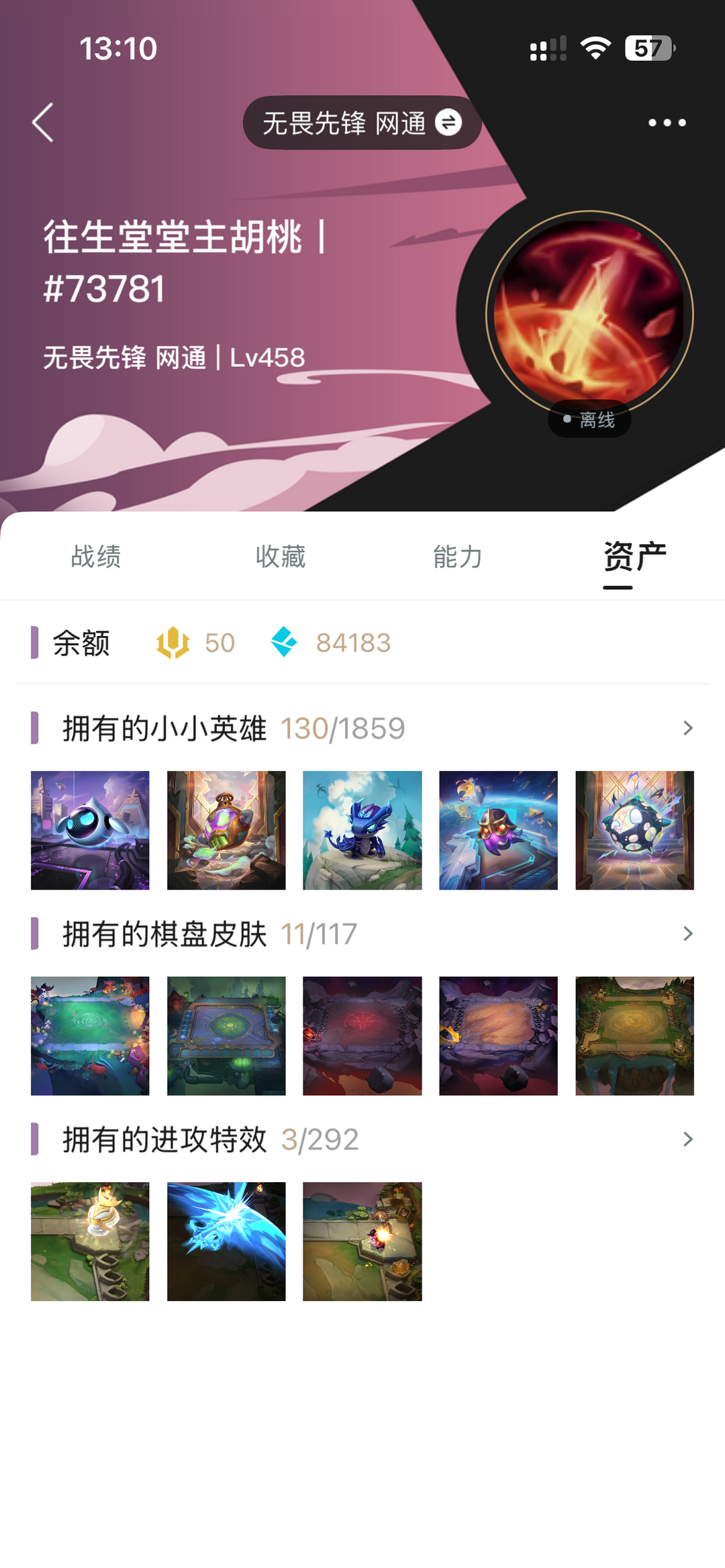Open the white robot little legend tile
Screen dimensions: 725x1568
90,831
